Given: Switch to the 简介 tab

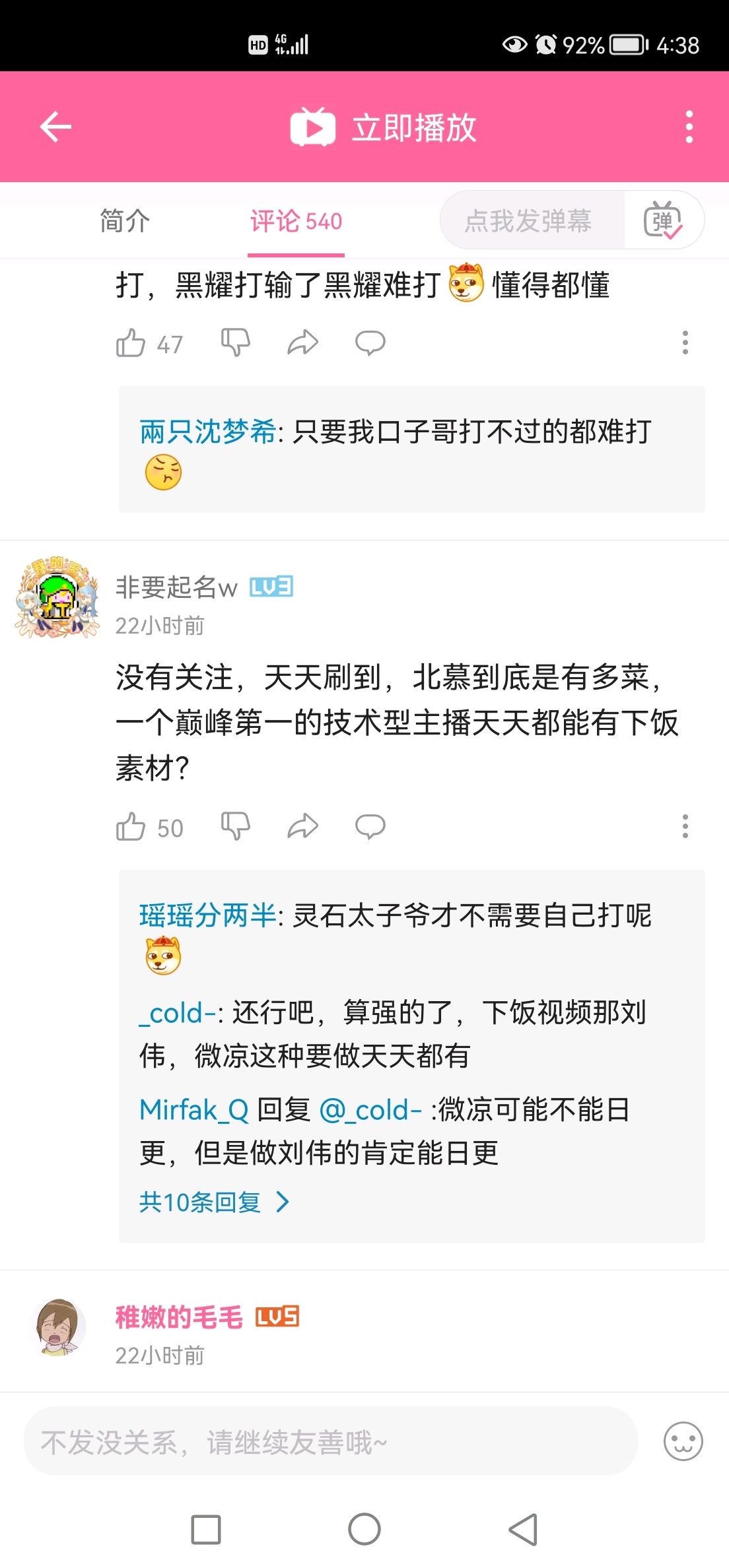Looking at the screenshot, I should point(125,221).
